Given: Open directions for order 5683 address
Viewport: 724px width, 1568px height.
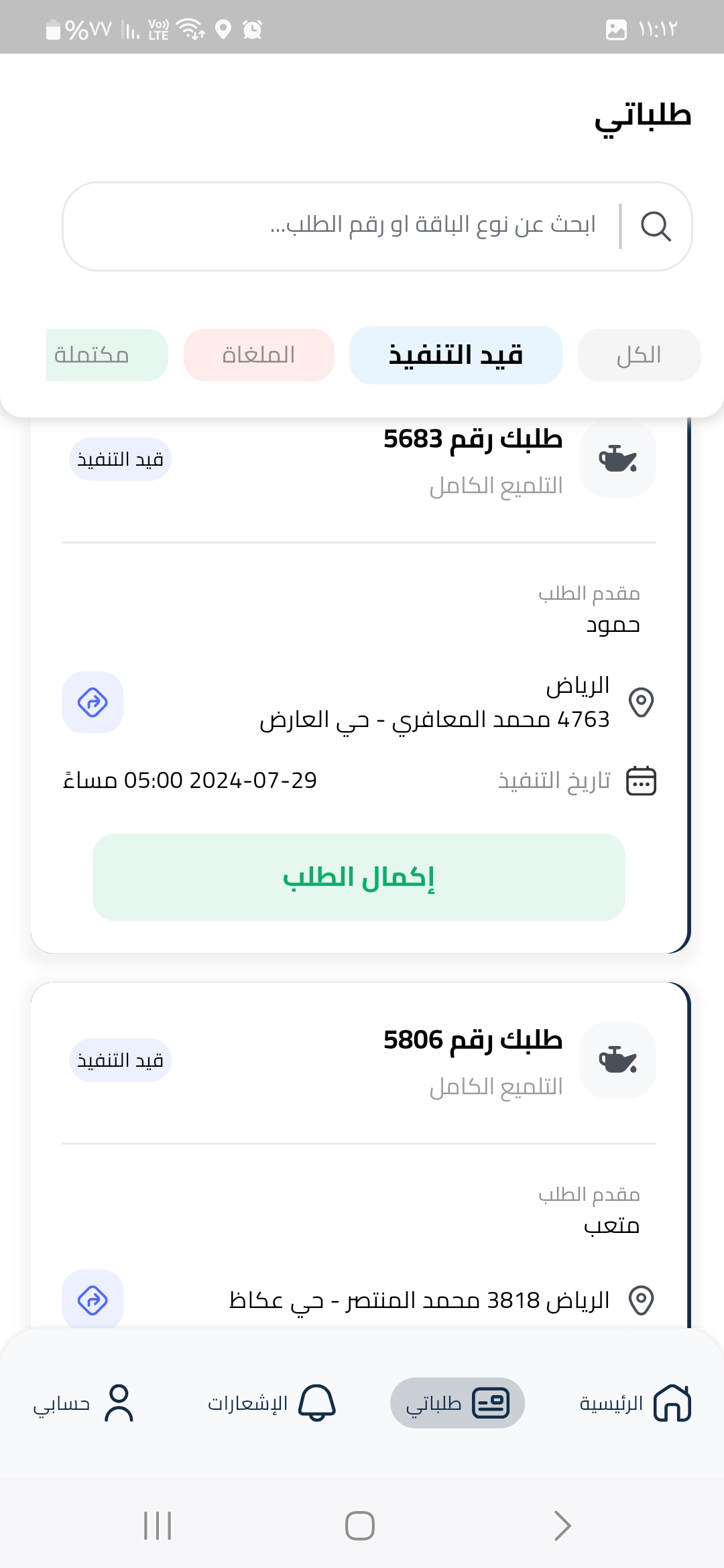Looking at the screenshot, I should tap(93, 702).
